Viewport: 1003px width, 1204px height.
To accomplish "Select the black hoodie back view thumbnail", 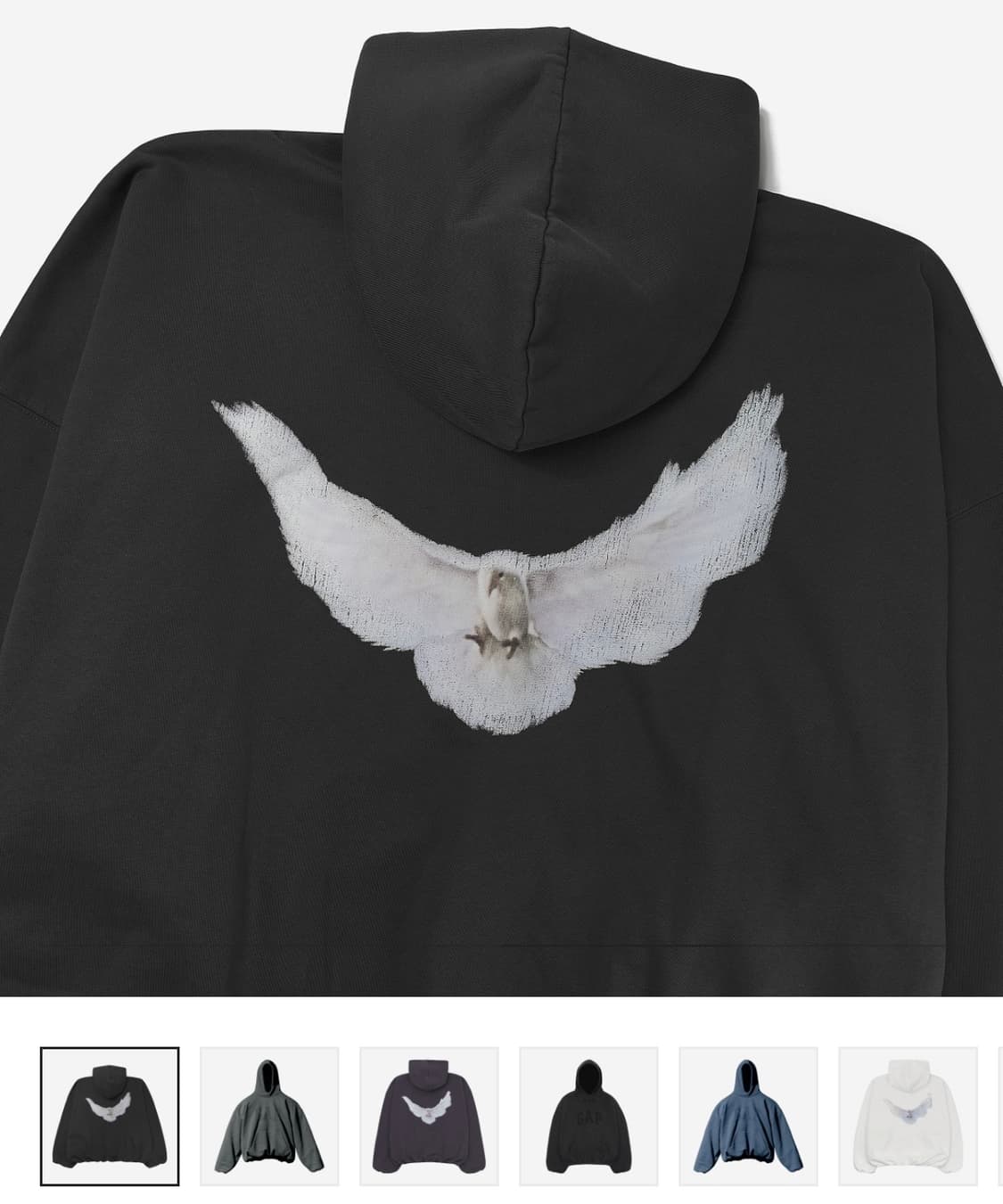I will (110, 1116).
